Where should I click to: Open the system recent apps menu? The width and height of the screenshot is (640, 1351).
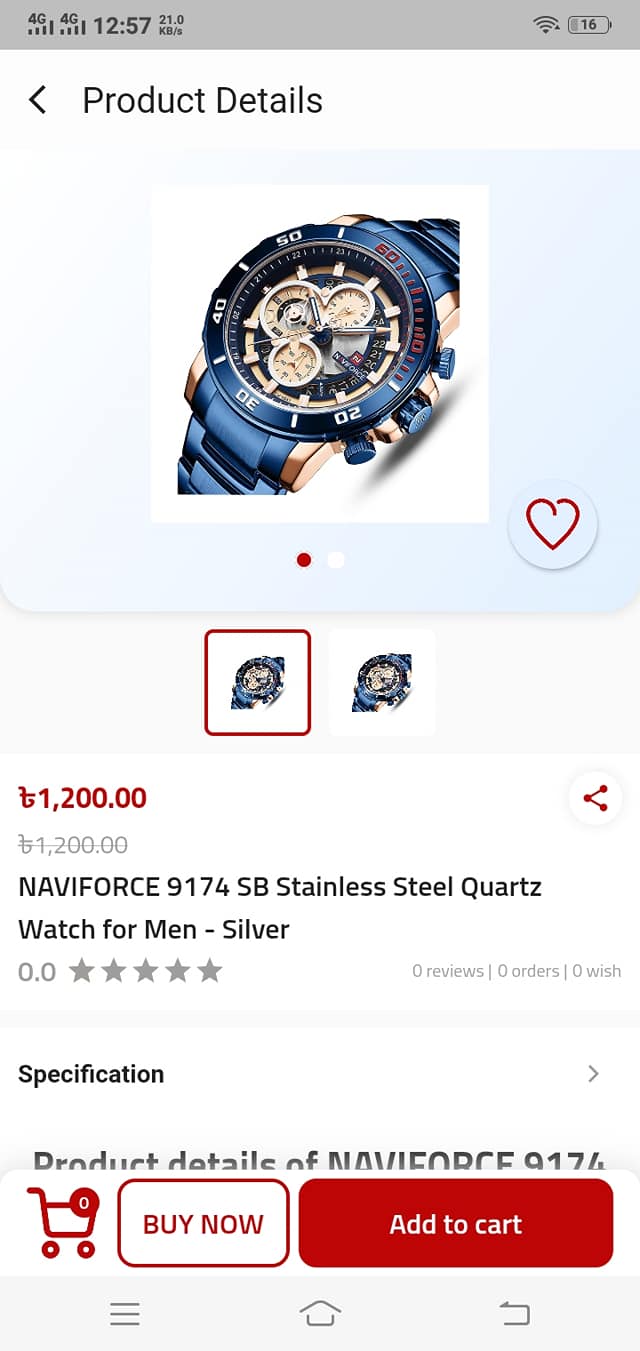125,1313
